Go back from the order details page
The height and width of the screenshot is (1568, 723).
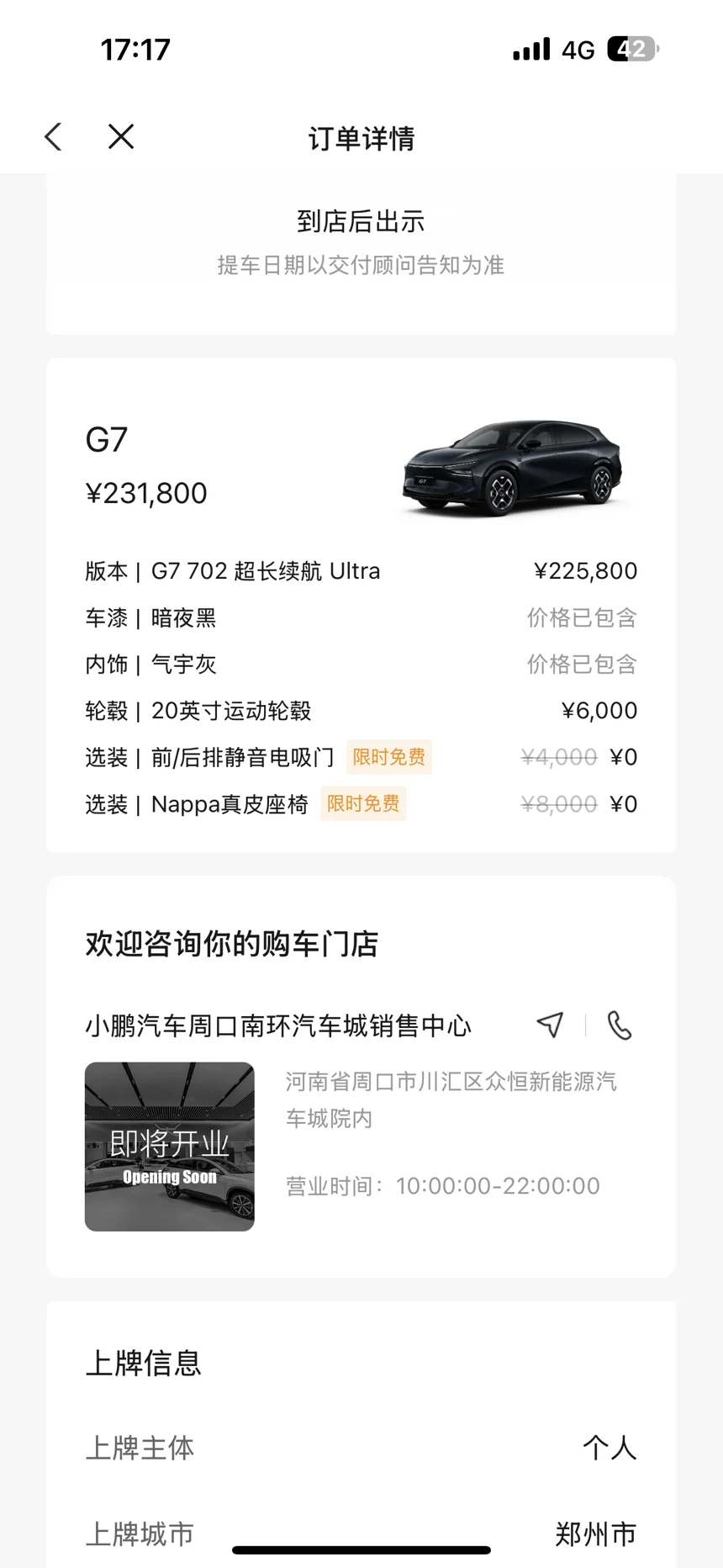coord(54,137)
